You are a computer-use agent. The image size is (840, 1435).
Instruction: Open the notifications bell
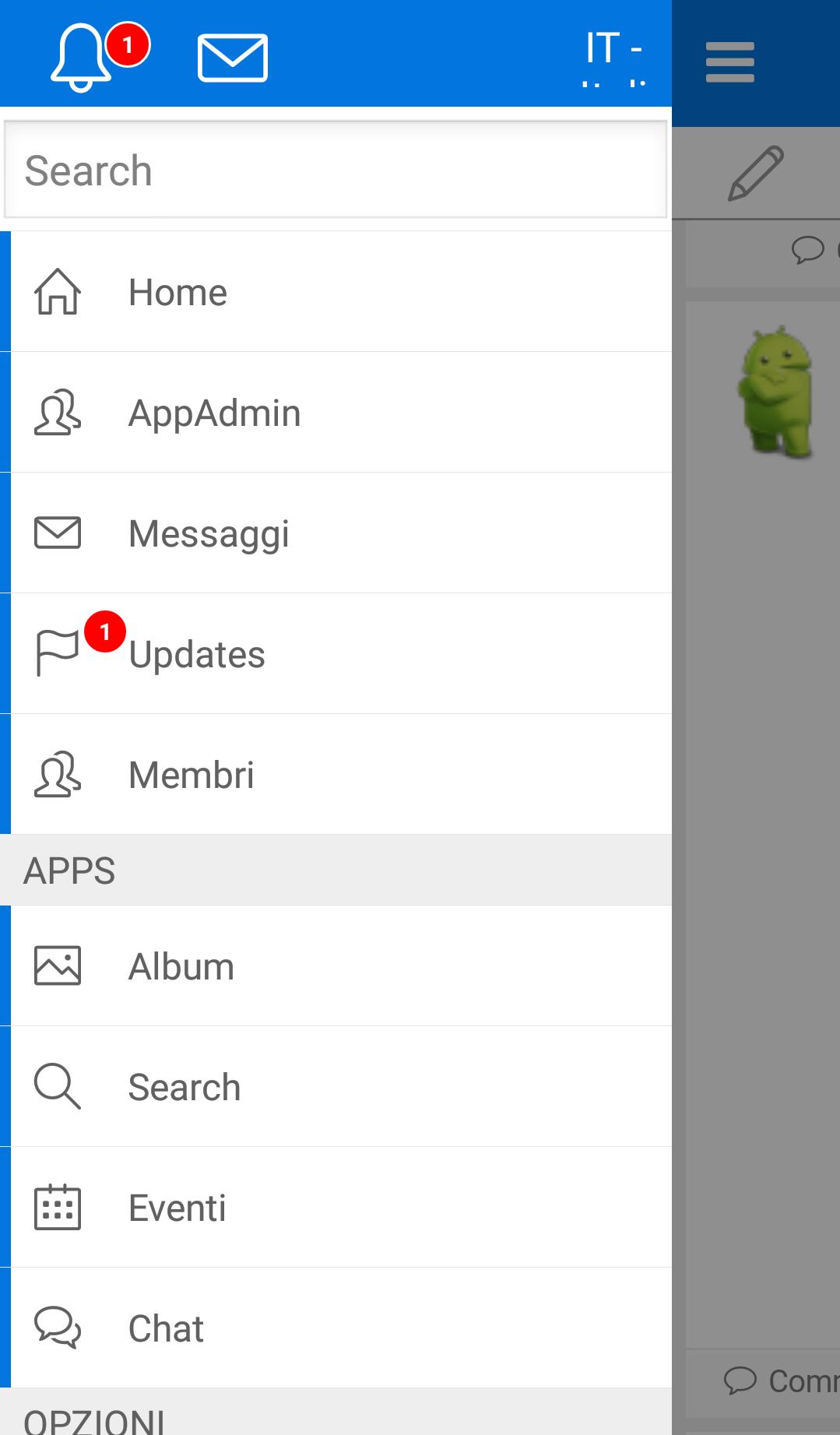[82, 57]
